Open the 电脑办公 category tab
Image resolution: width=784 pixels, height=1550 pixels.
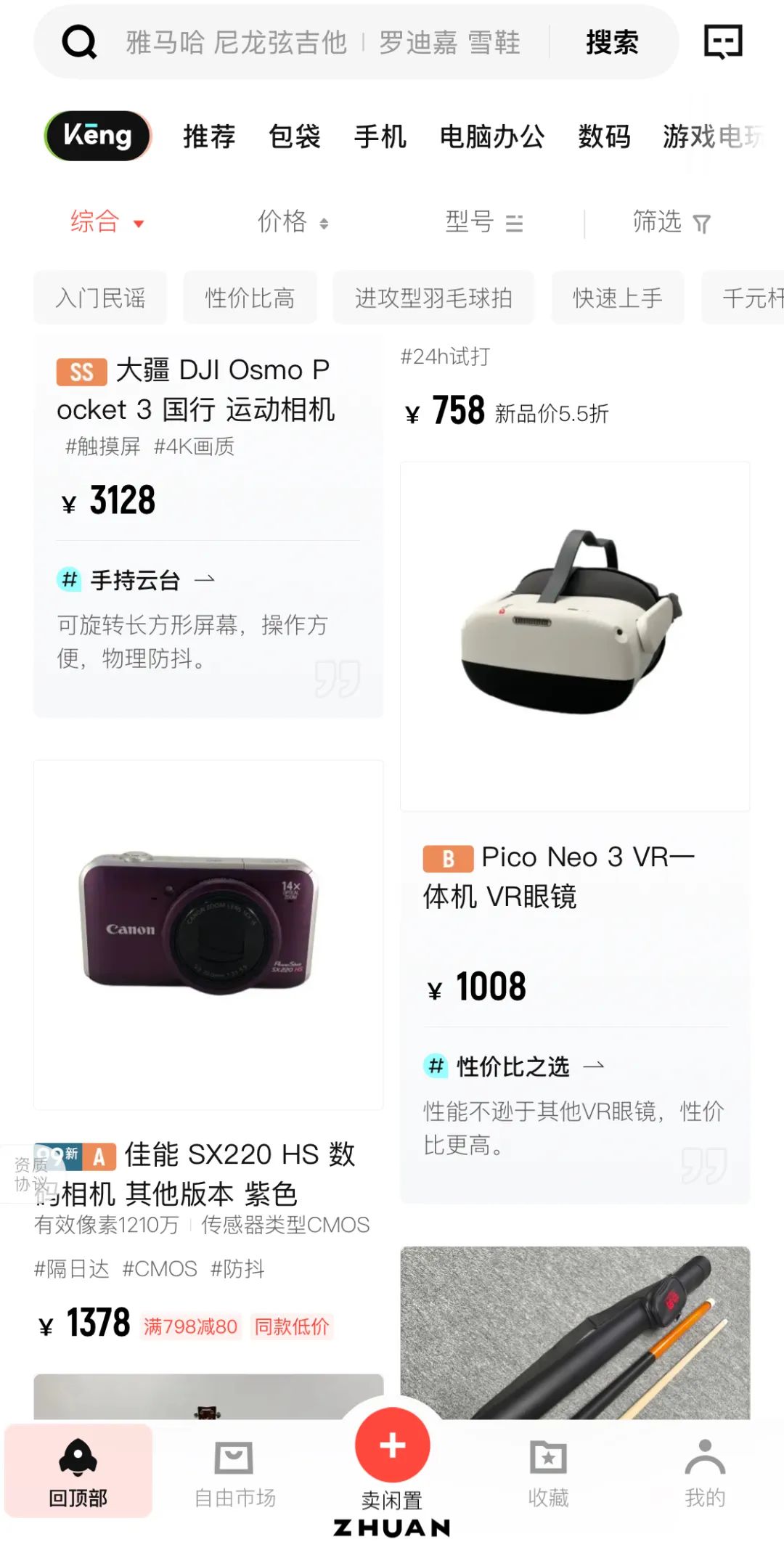pyautogui.click(x=492, y=136)
